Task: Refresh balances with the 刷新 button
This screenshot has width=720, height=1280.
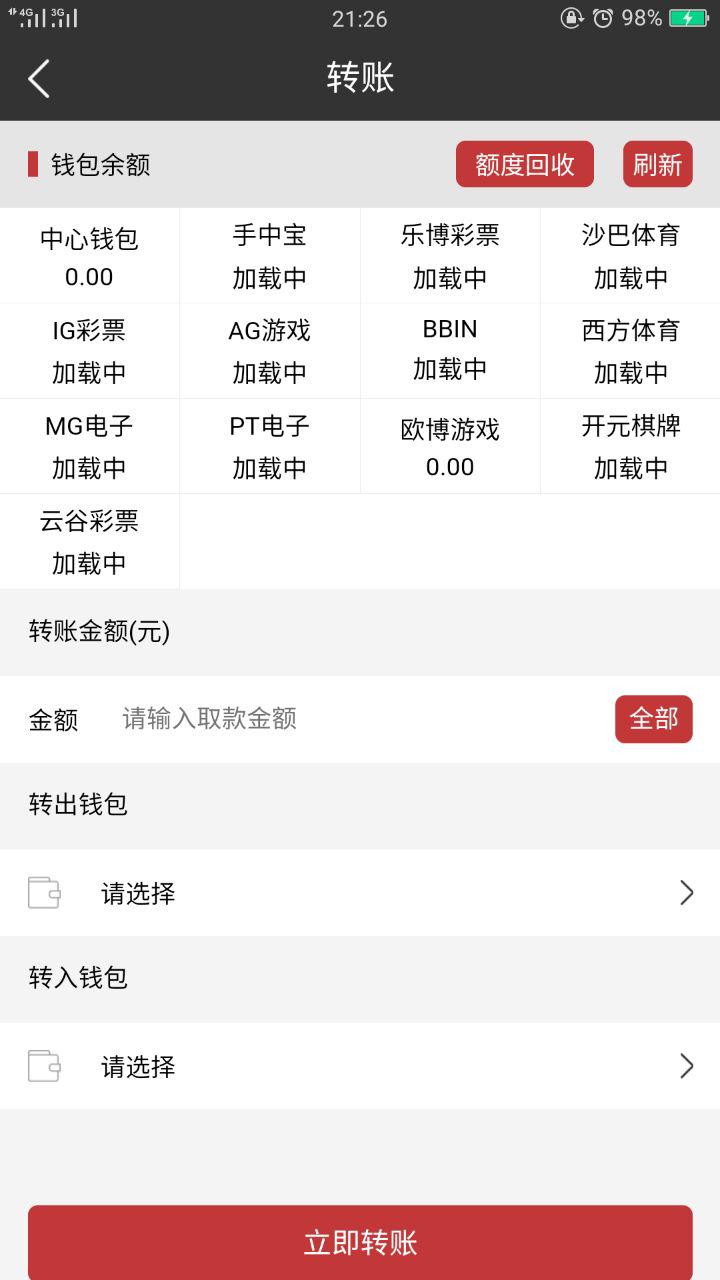Action: pos(657,164)
